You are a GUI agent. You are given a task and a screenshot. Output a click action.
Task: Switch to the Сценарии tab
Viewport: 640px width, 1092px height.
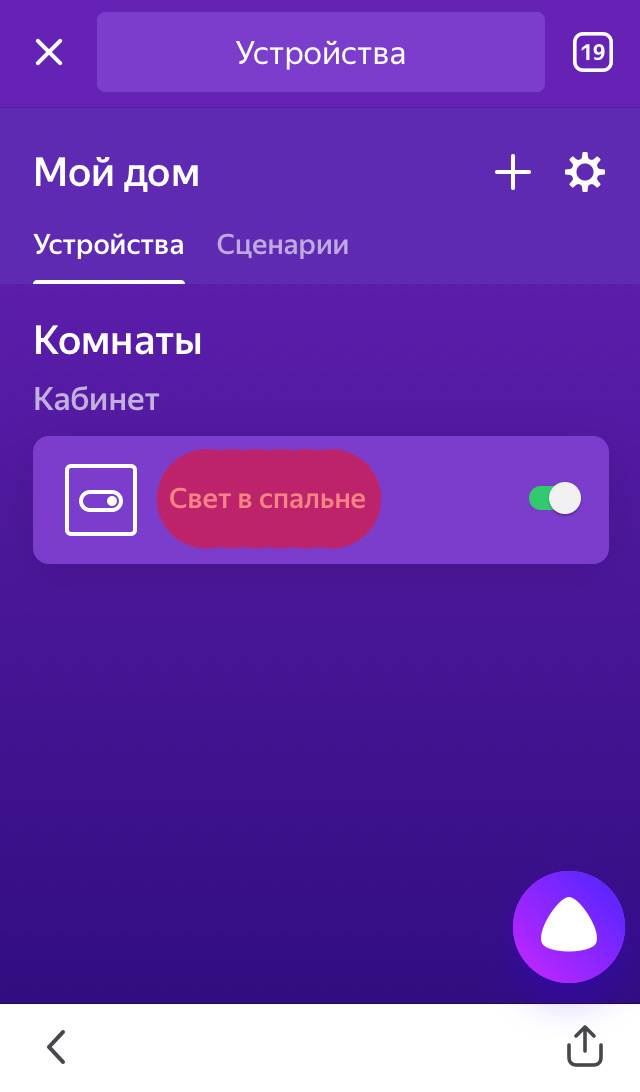(282, 244)
